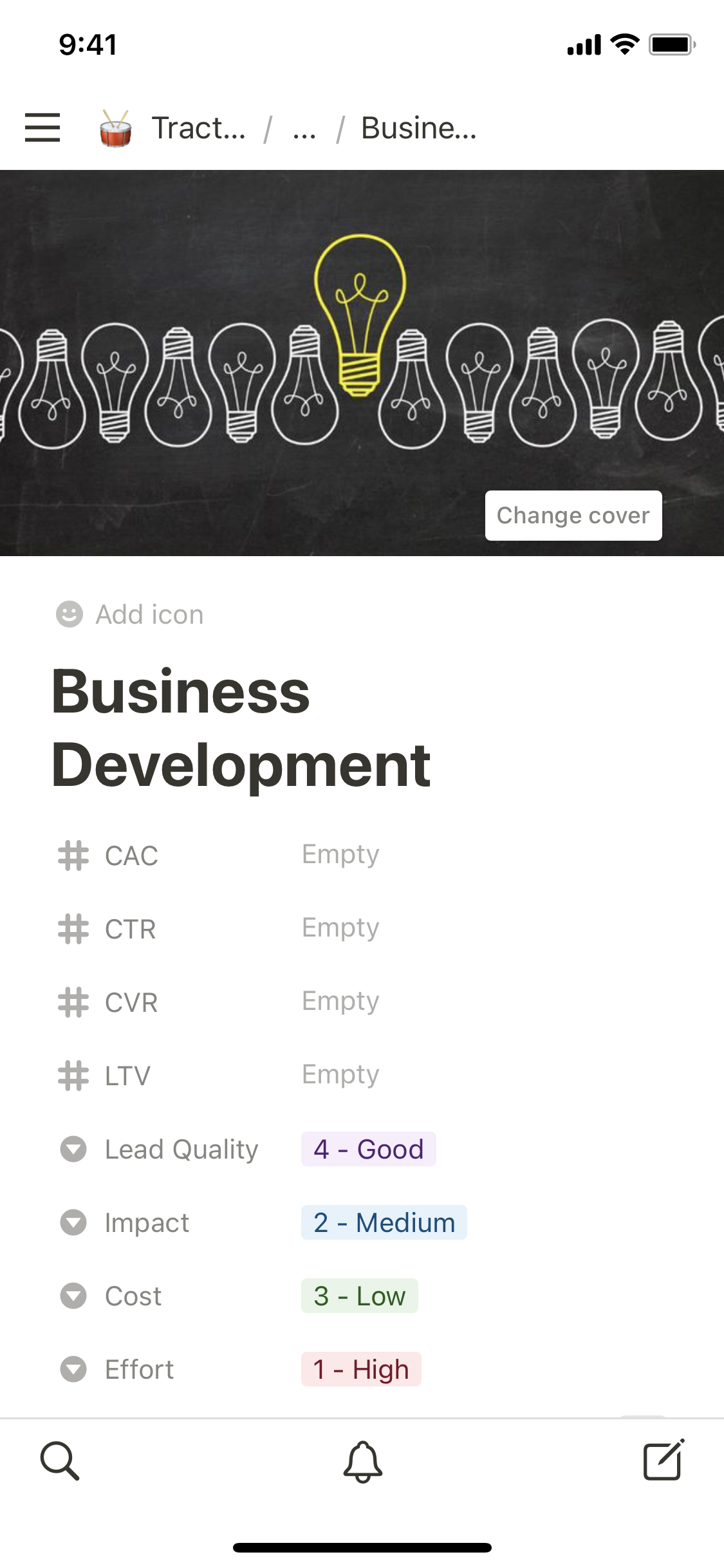724x1568 pixels.
Task: Tap the Change cover button
Action: pyautogui.click(x=573, y=516)
